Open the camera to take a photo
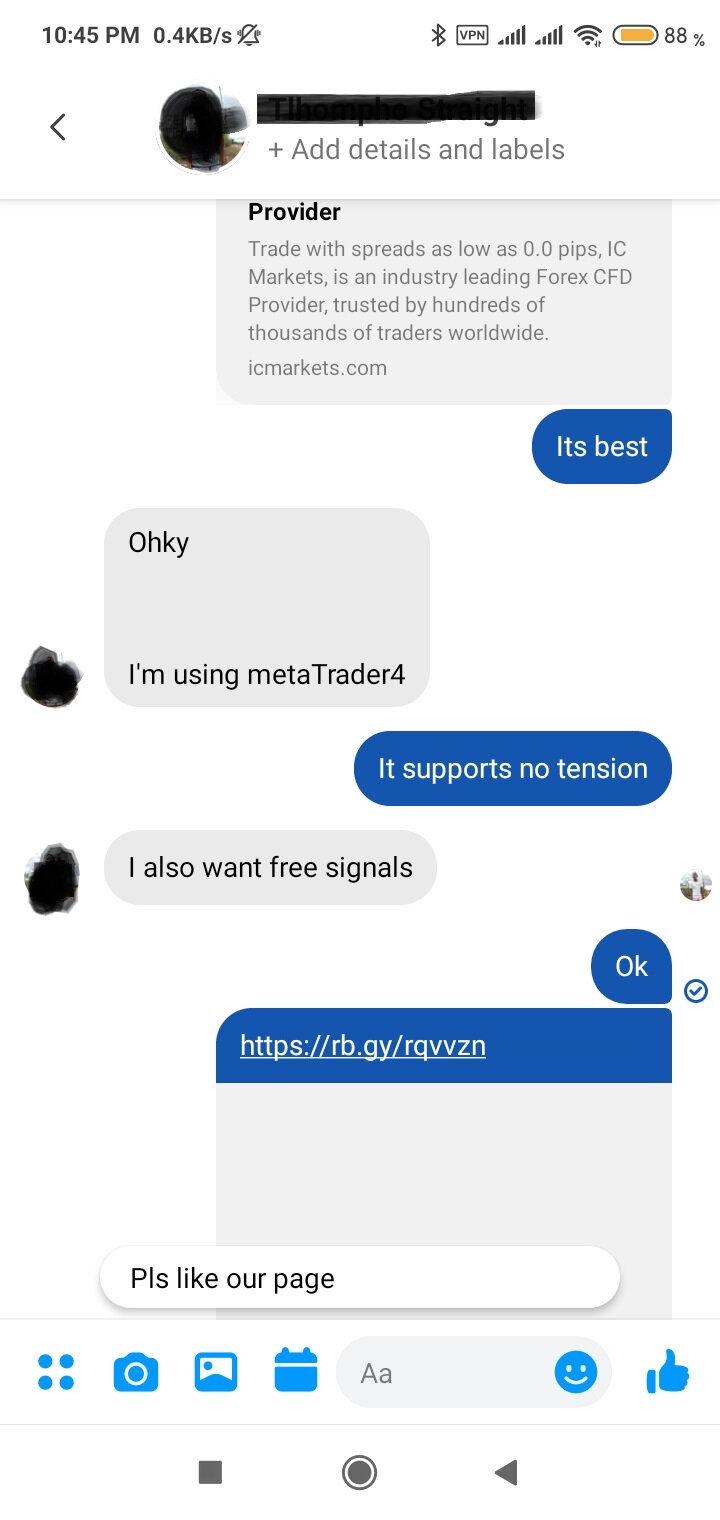Image resolution: width=720 pixels, height=1520 pixels. 136,1372
